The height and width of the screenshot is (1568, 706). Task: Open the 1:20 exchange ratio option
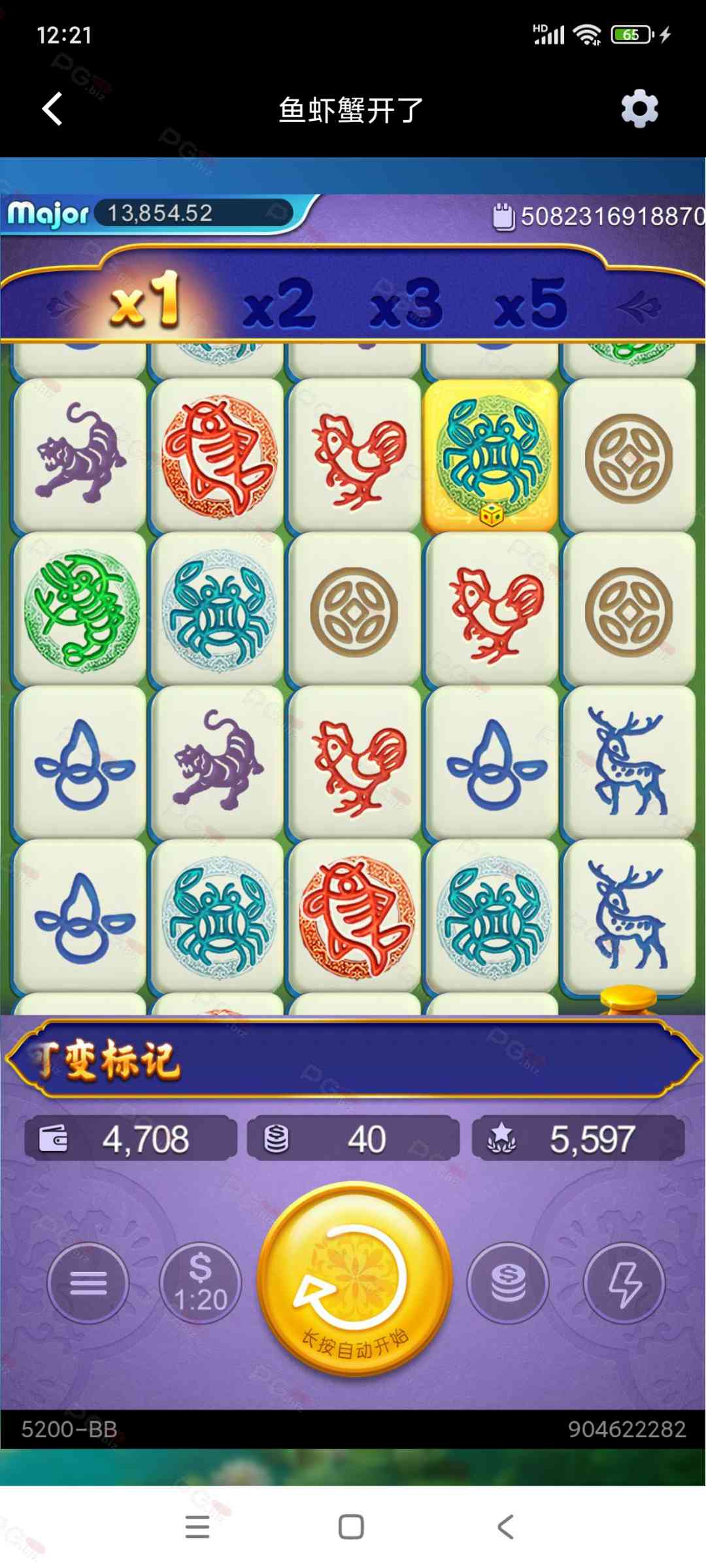(x=200, y=1283)
